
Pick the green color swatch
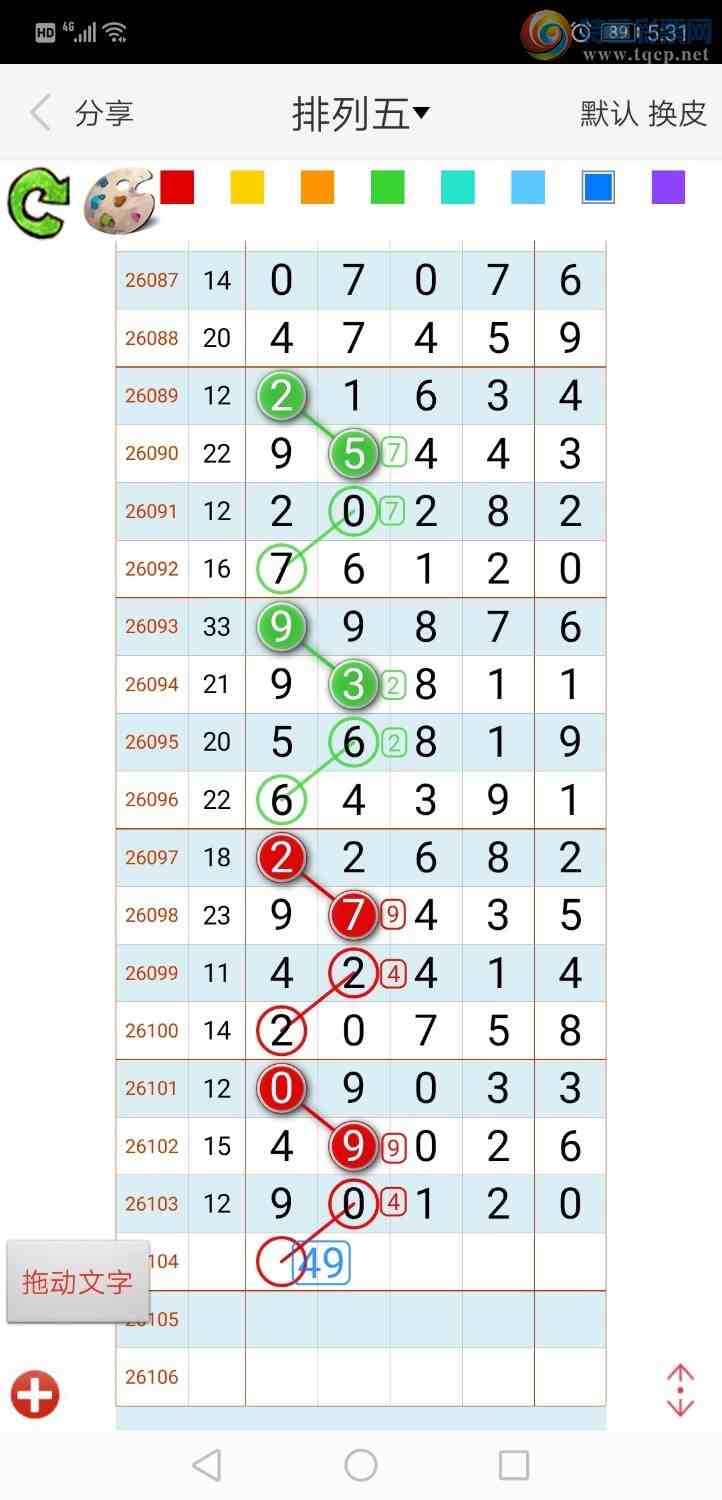[x=387, y=187]
